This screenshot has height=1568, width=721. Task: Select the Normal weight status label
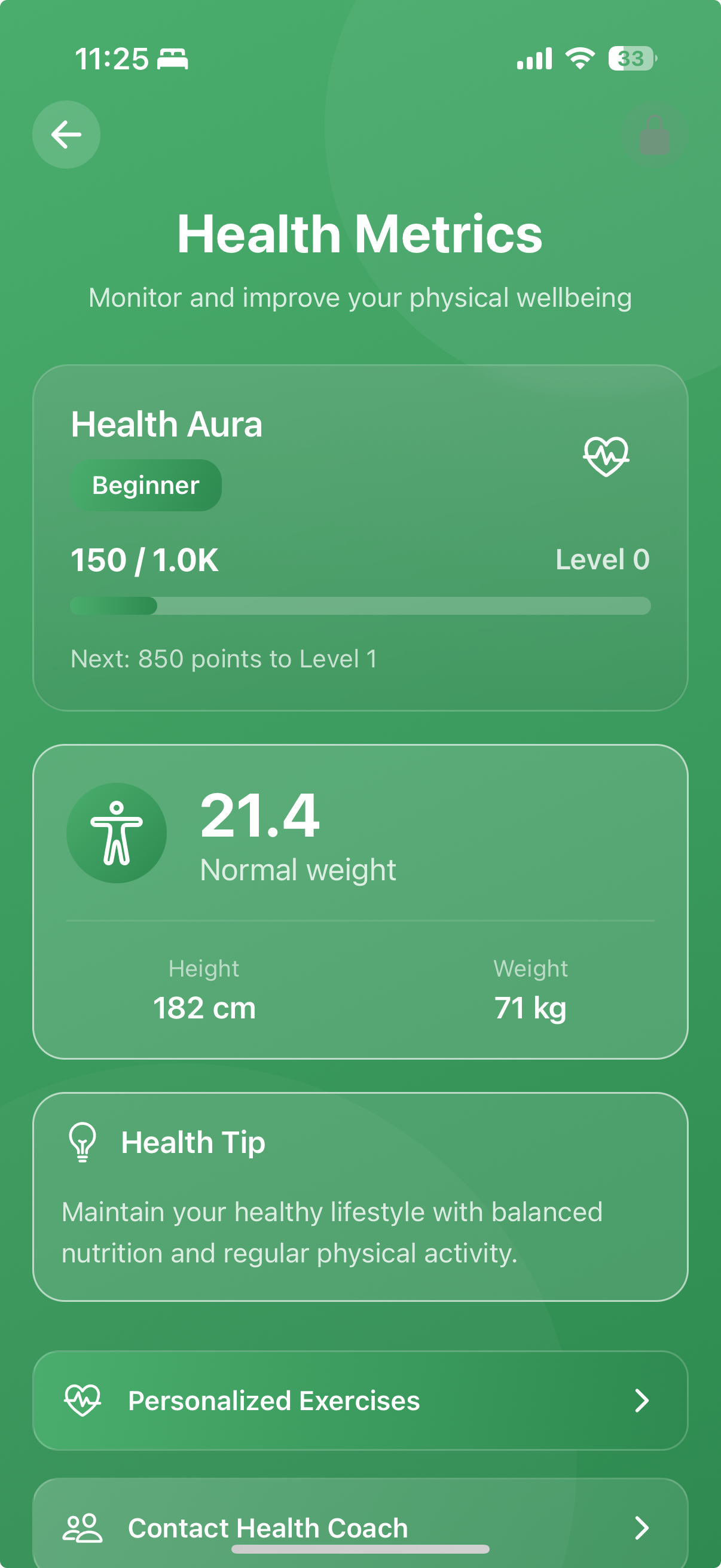[298, 870]
